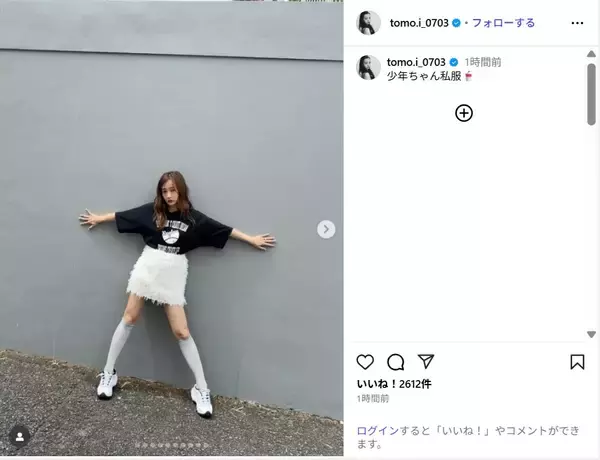Like this post with heart icon
600x460 pixels.
pos(365,362)
